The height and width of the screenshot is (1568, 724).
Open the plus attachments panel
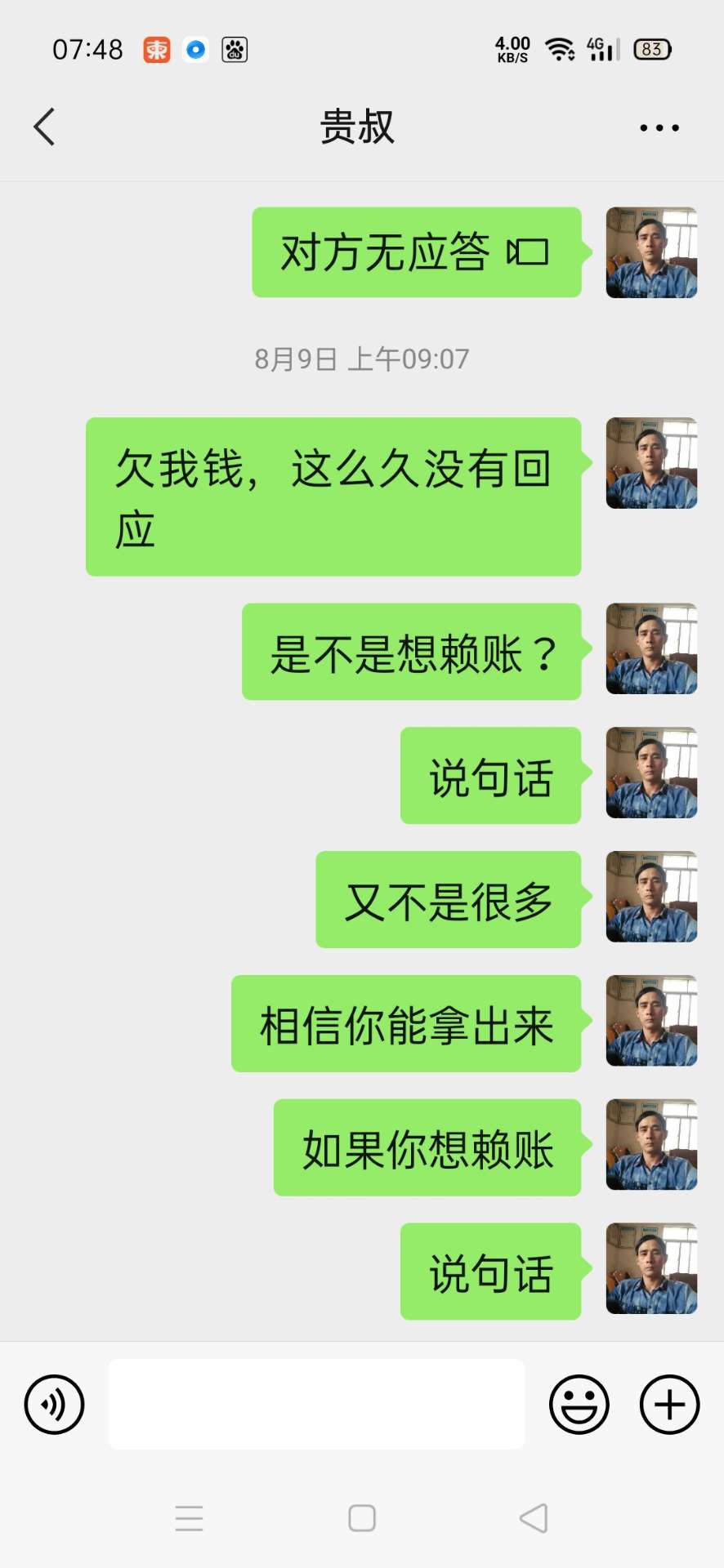(669, 1405)
